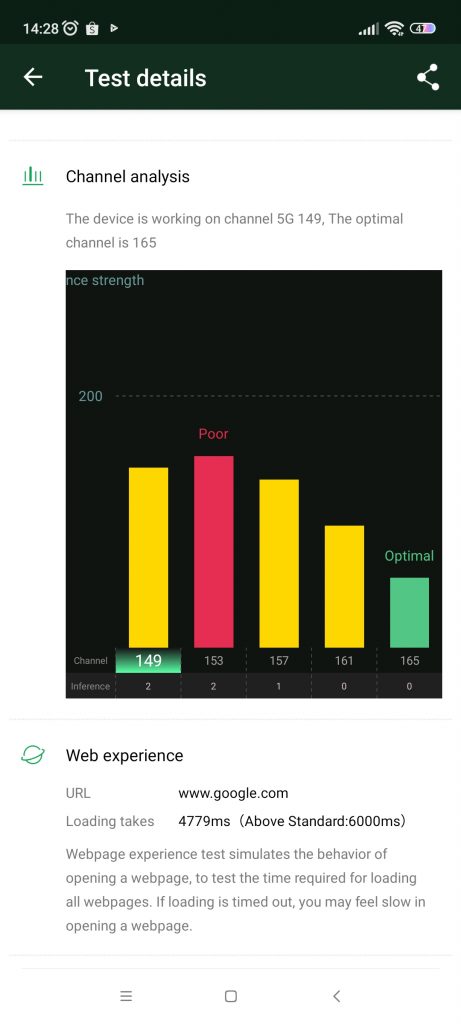Image resolution: width=461 pixels, height=1024 pixels.
Task: Open recent apps from the navigation bar
Action: 126,996
